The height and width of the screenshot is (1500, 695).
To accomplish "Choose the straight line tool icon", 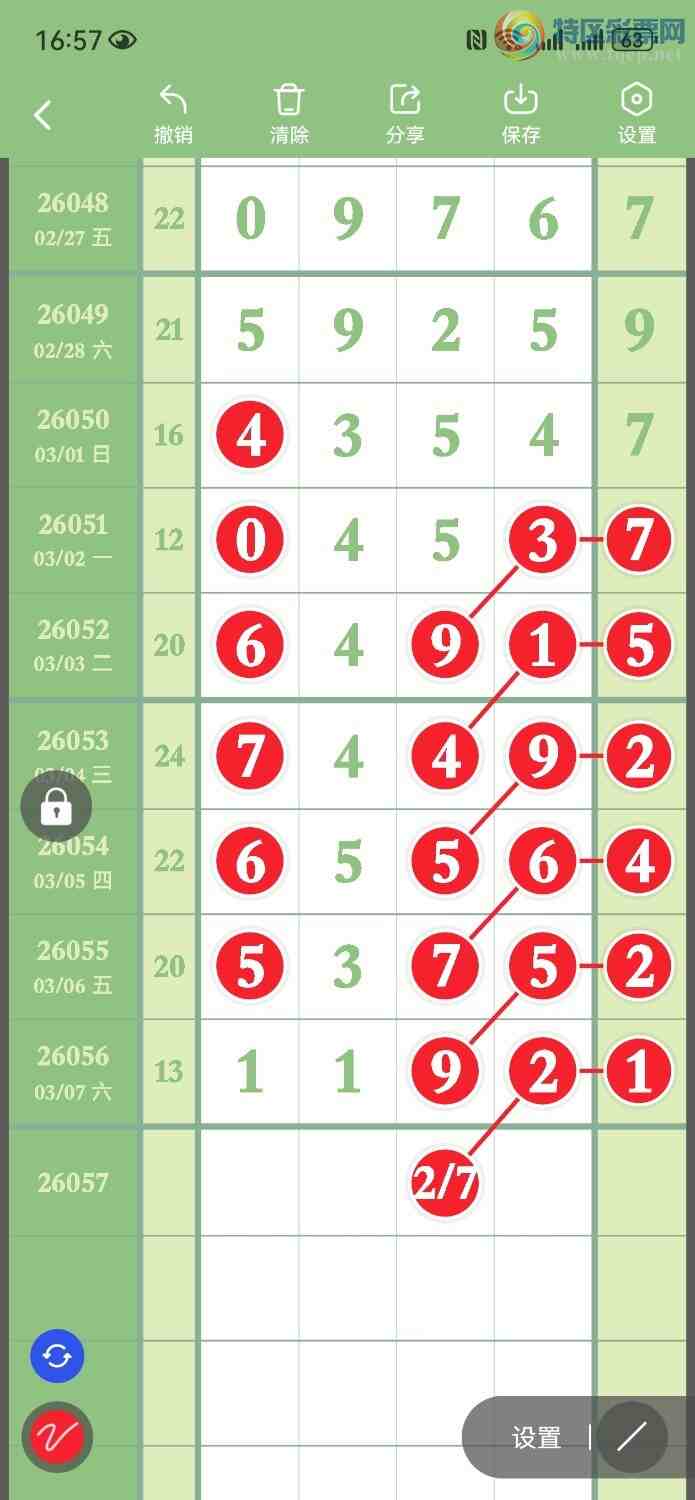I will point(632,1438).
